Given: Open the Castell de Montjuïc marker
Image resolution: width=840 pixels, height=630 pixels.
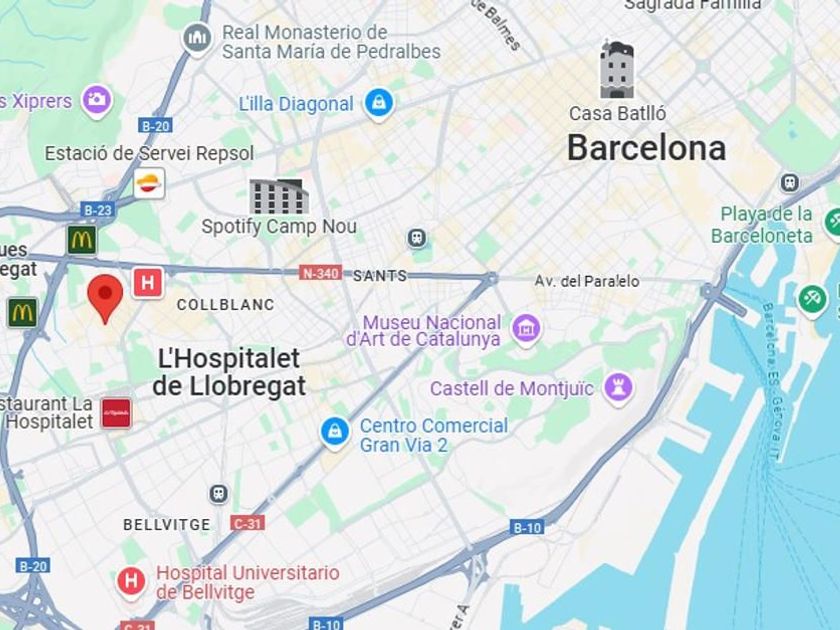Looking at the screenshot, I should (619, 388).
